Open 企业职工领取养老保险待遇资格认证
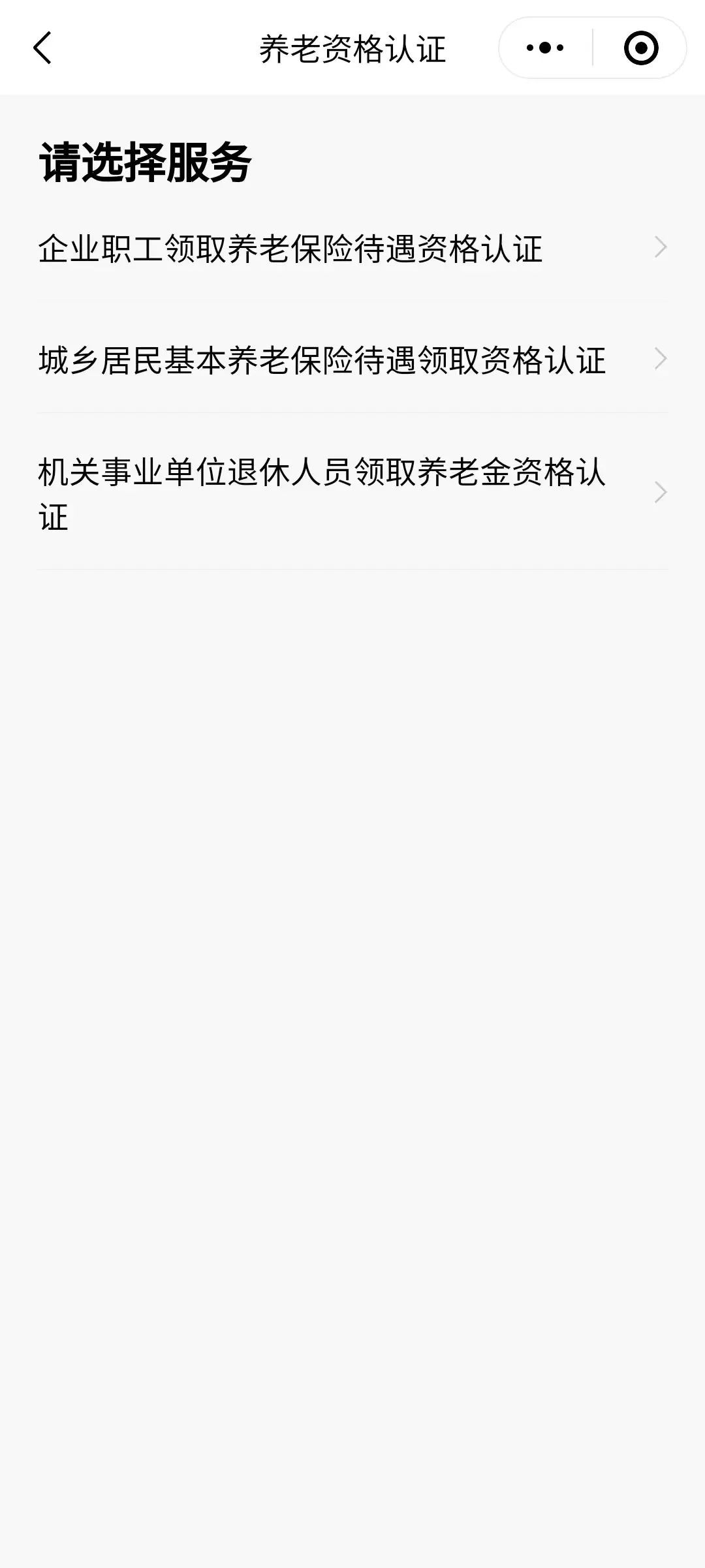The image size is (705, 1568). tap(352, 248)
